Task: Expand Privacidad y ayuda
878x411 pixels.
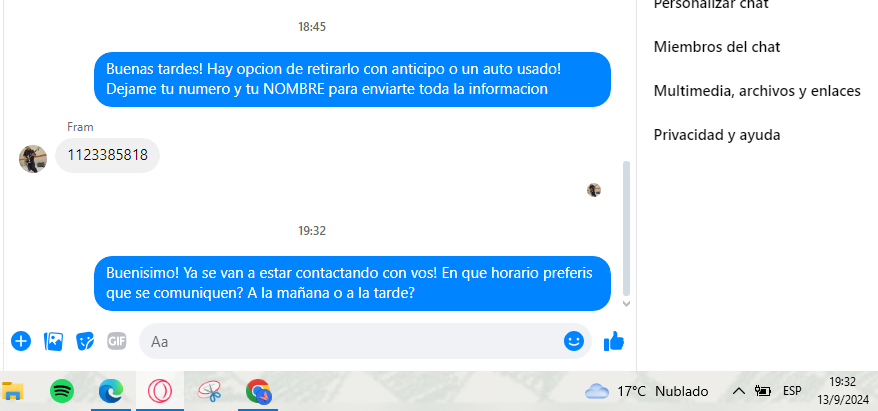Action: [x=716, y=135]
